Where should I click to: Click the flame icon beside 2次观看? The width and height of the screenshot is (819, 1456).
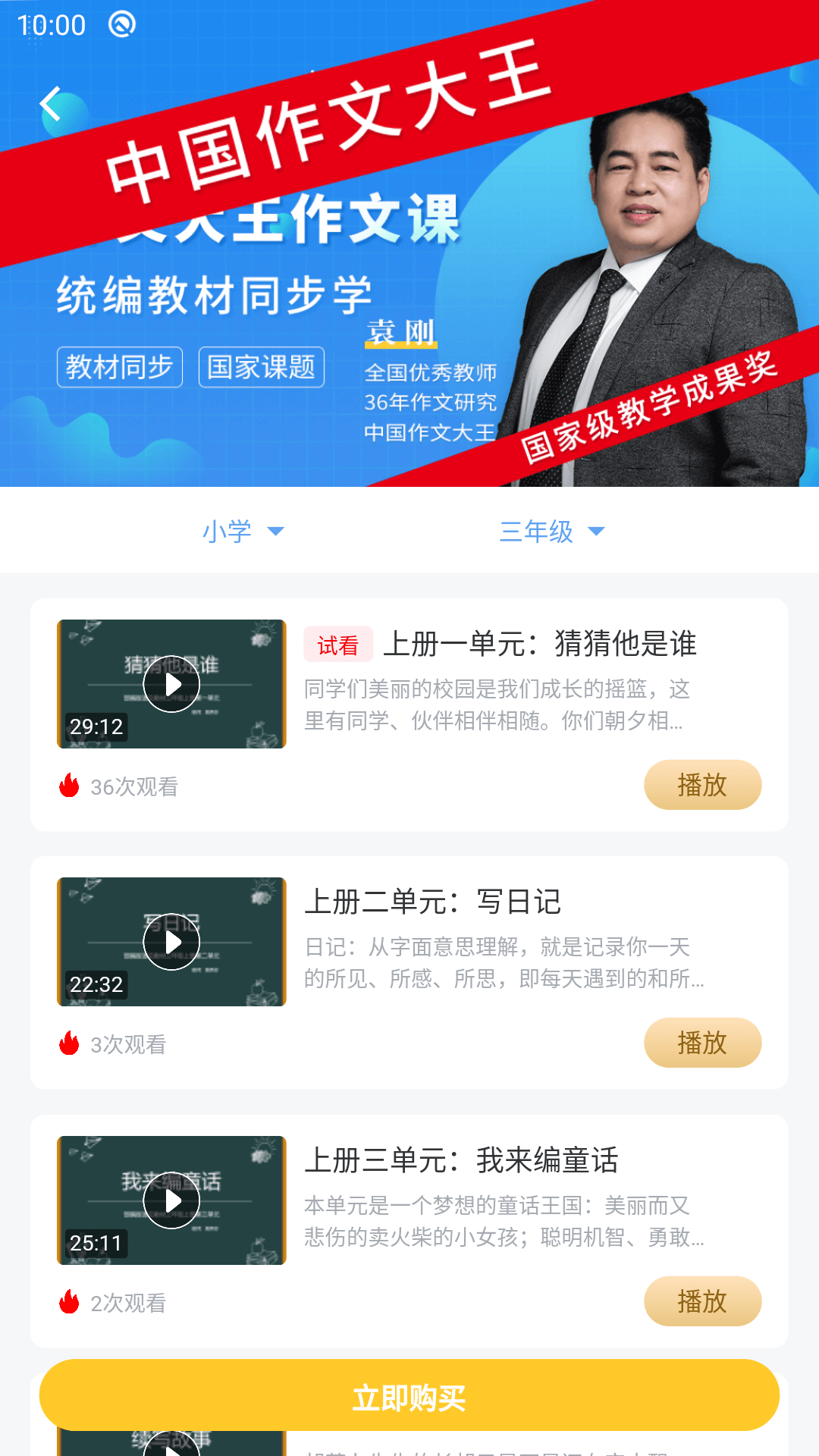tap(69, 1303)
